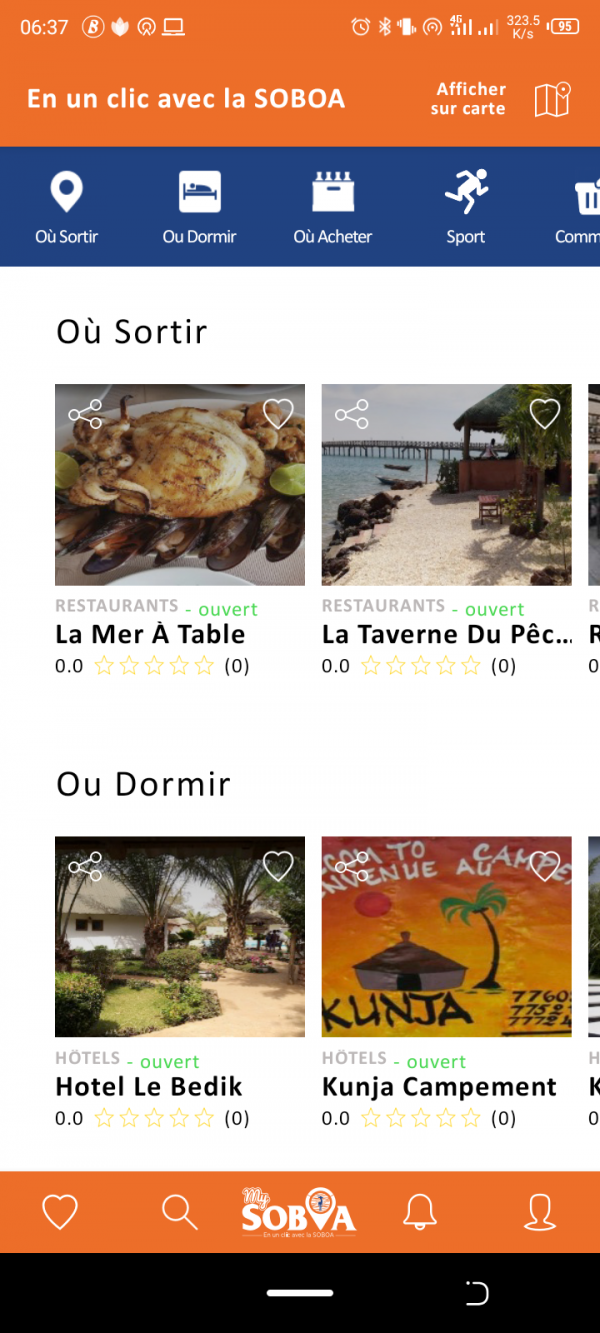Screen dimensions: 600x1333
Task: Select the Ou Dormir category
Action: [x=200, y=206]
